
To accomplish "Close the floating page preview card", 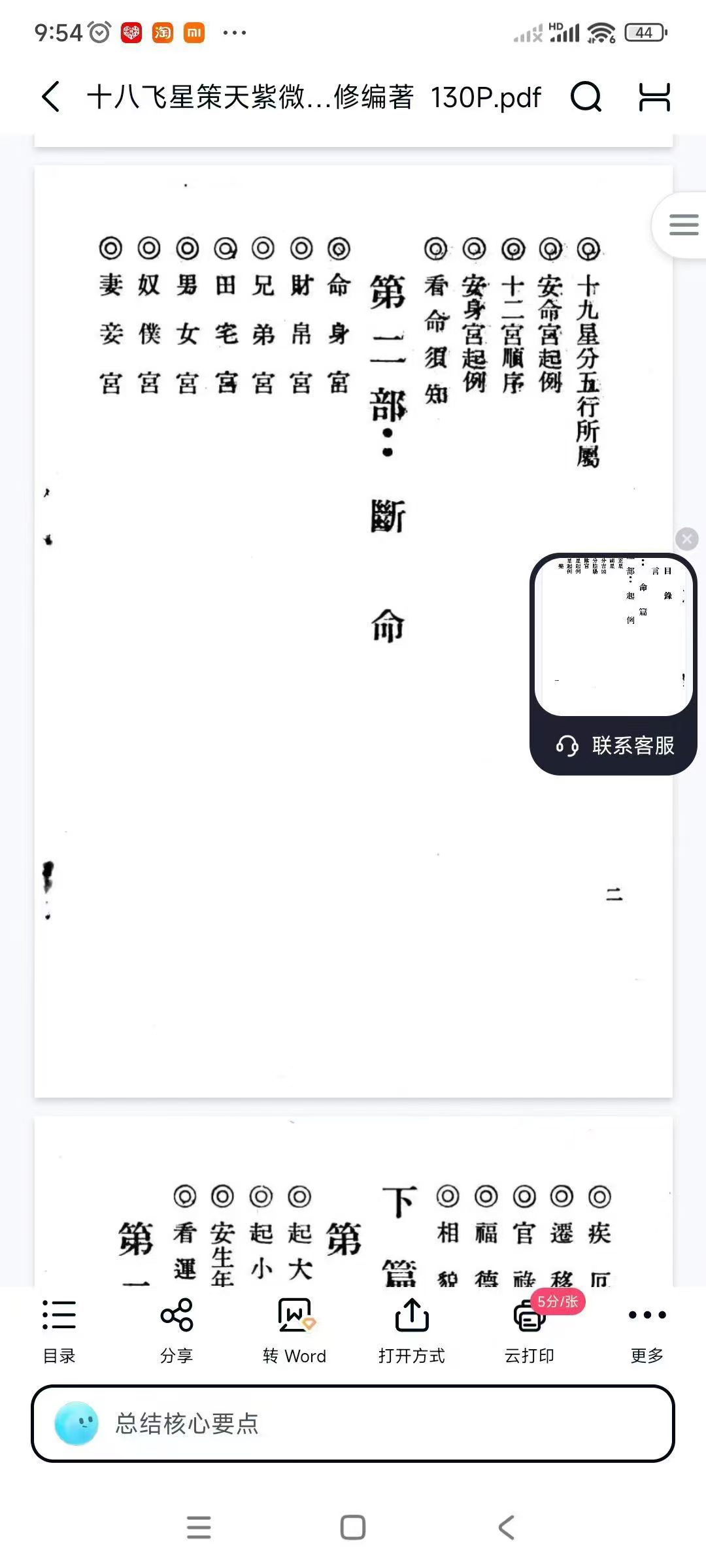I will [686, 539].
